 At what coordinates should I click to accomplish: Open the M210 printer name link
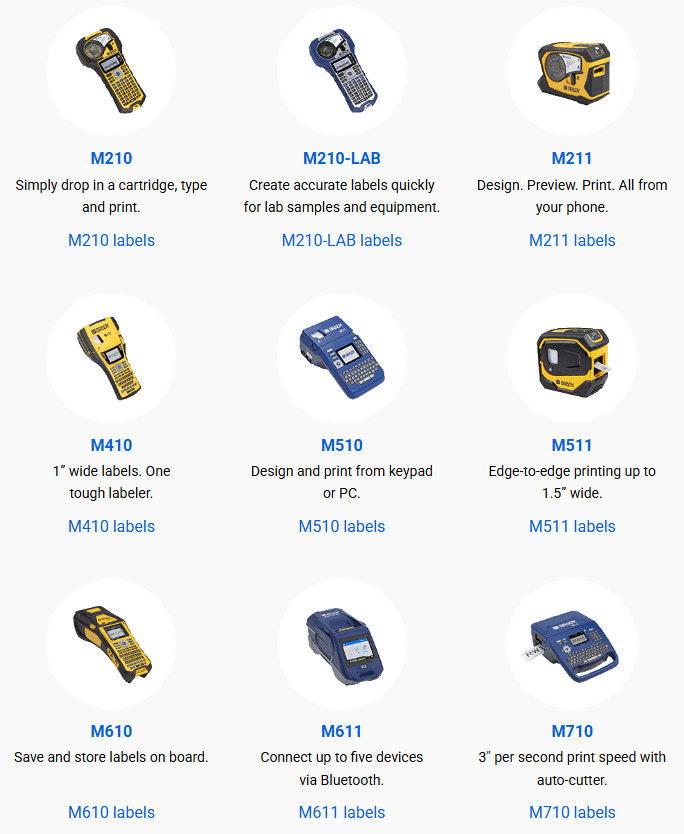point(111,158)
